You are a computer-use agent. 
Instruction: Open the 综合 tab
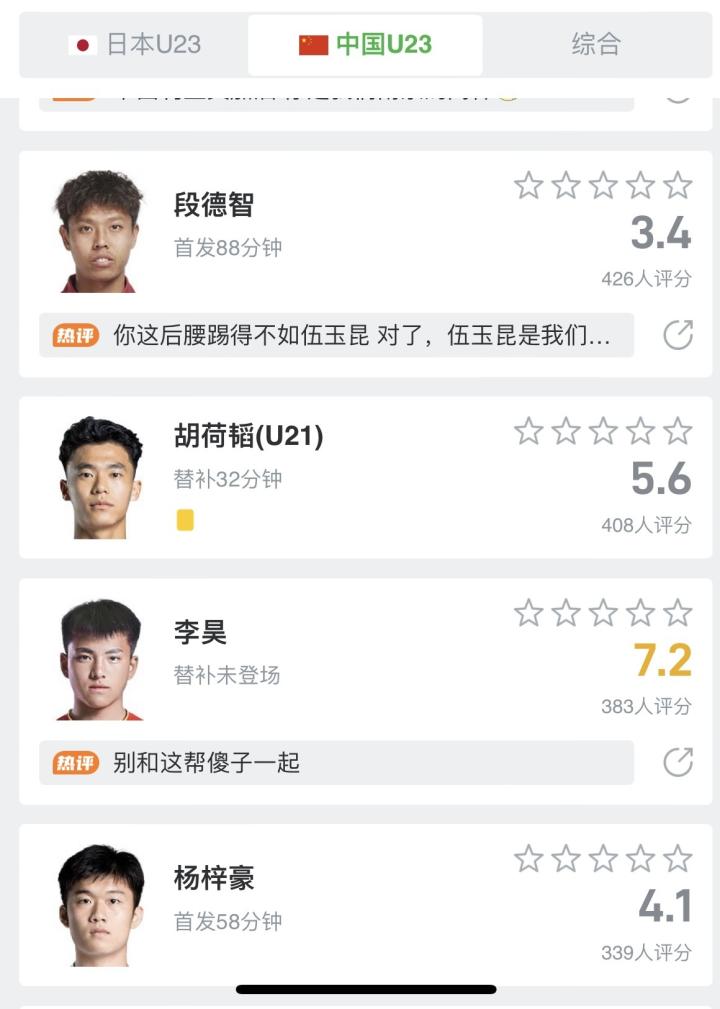[596, 45]
